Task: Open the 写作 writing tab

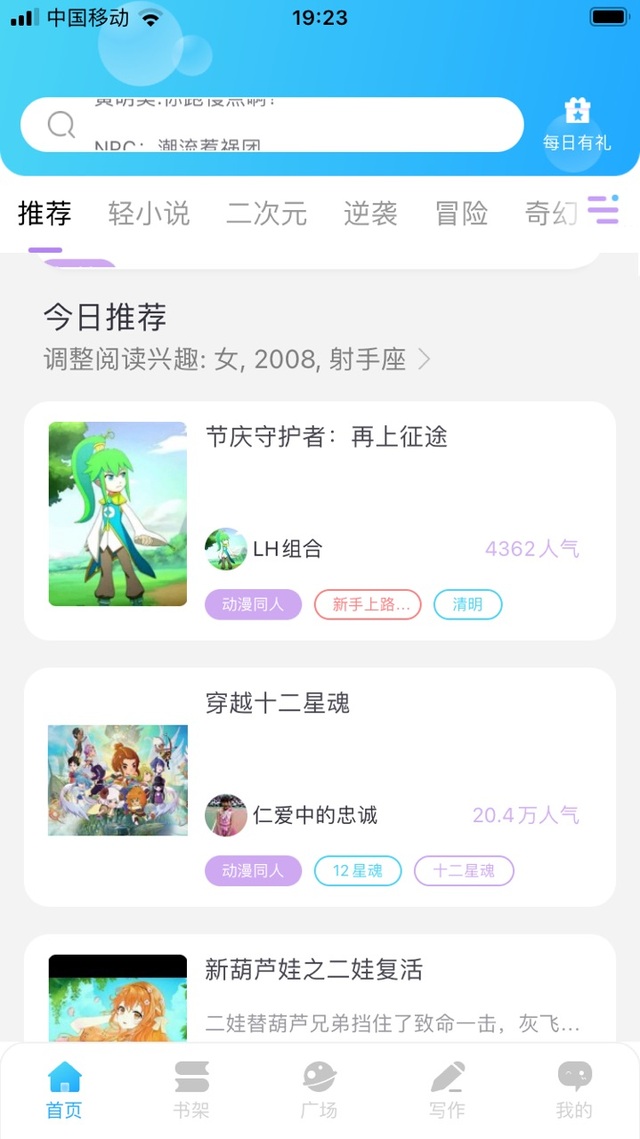Action: point(447,1089)
